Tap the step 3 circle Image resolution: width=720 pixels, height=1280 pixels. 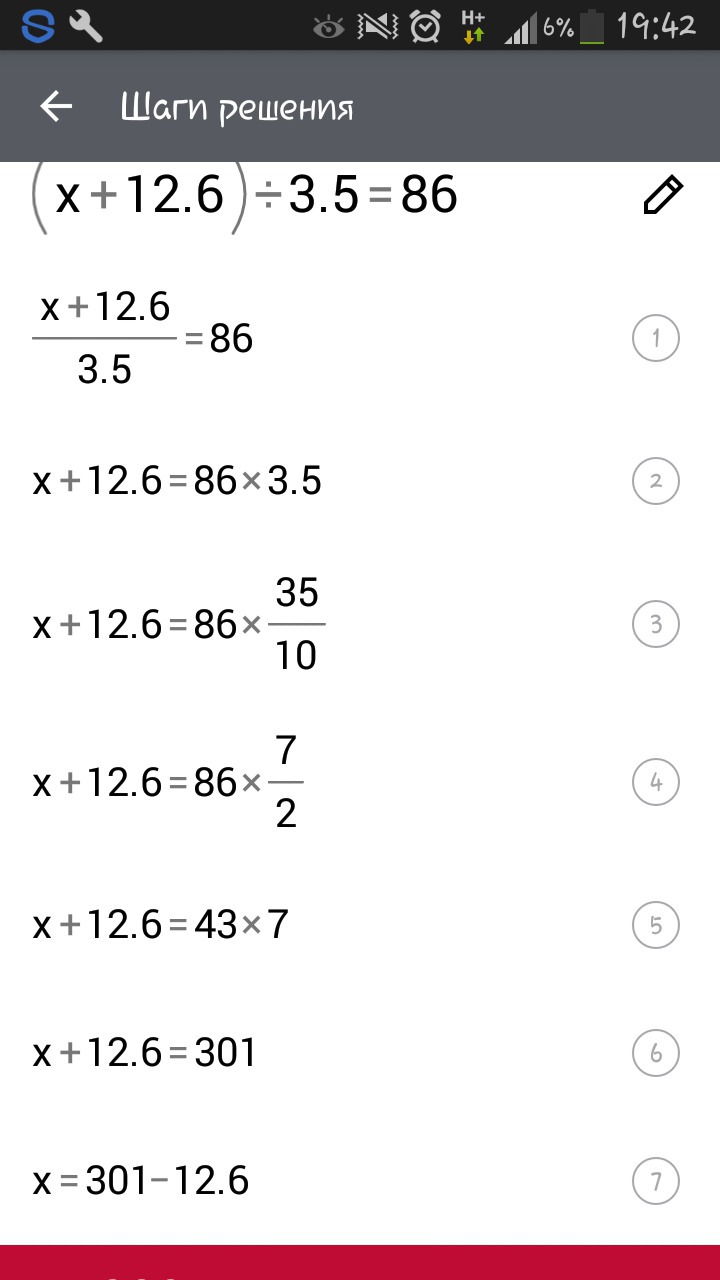point(656,625)
